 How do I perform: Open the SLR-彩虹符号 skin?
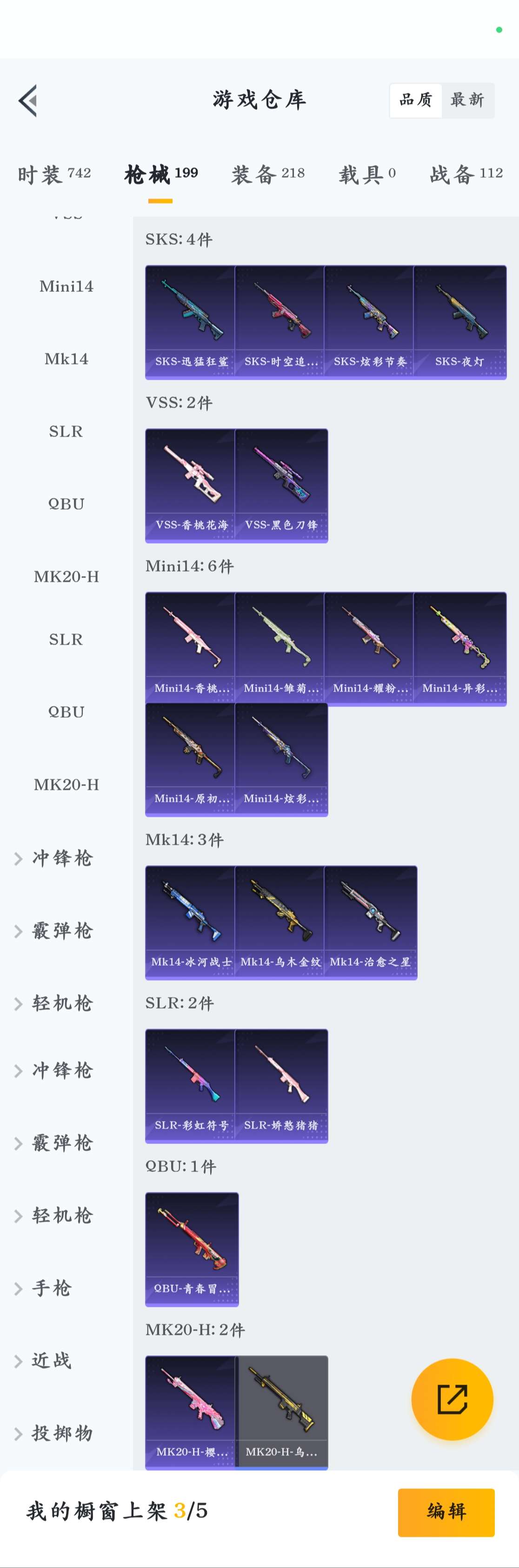pyautogui.click(x=191, y=1085)
